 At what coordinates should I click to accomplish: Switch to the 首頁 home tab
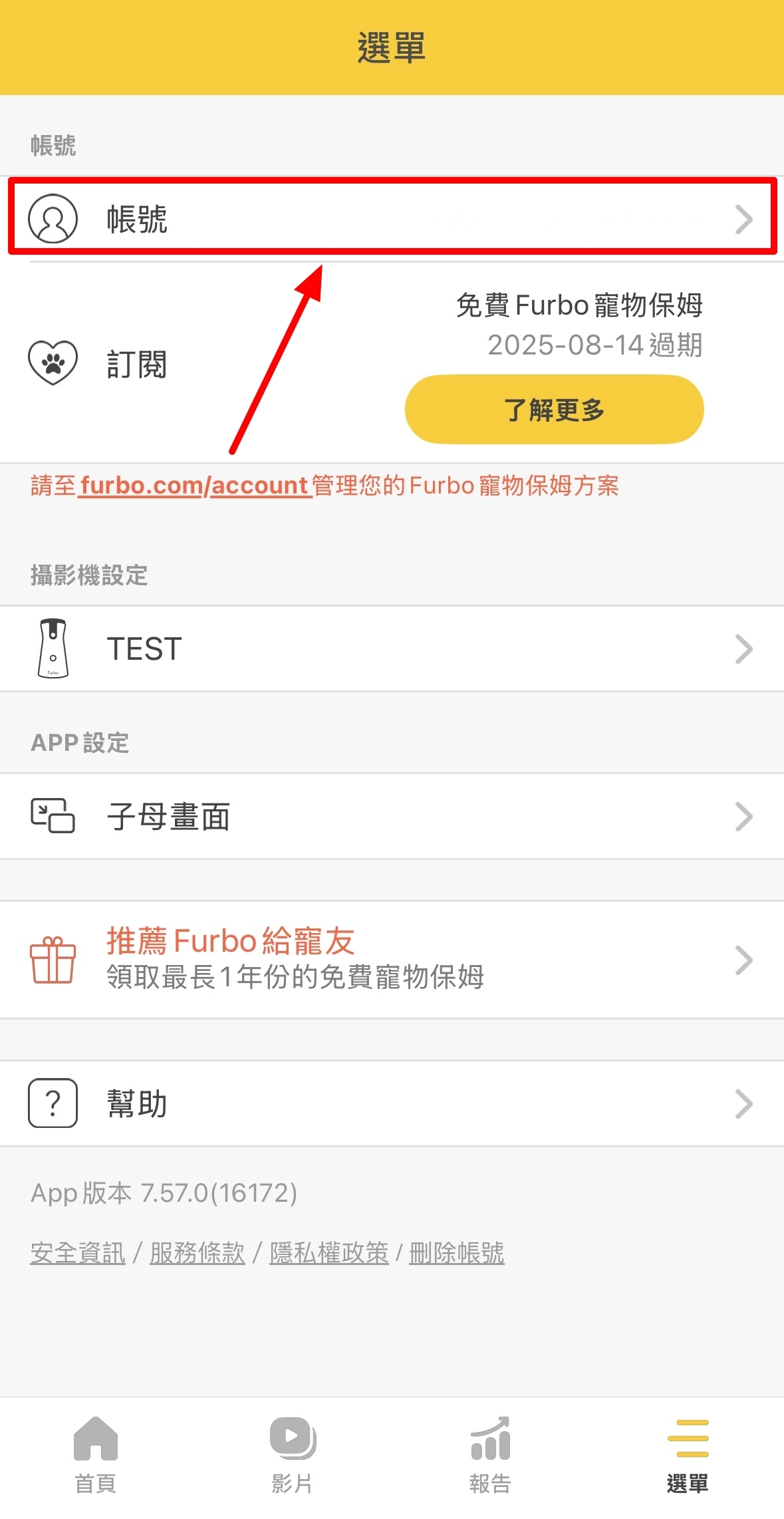(96, 1454)
